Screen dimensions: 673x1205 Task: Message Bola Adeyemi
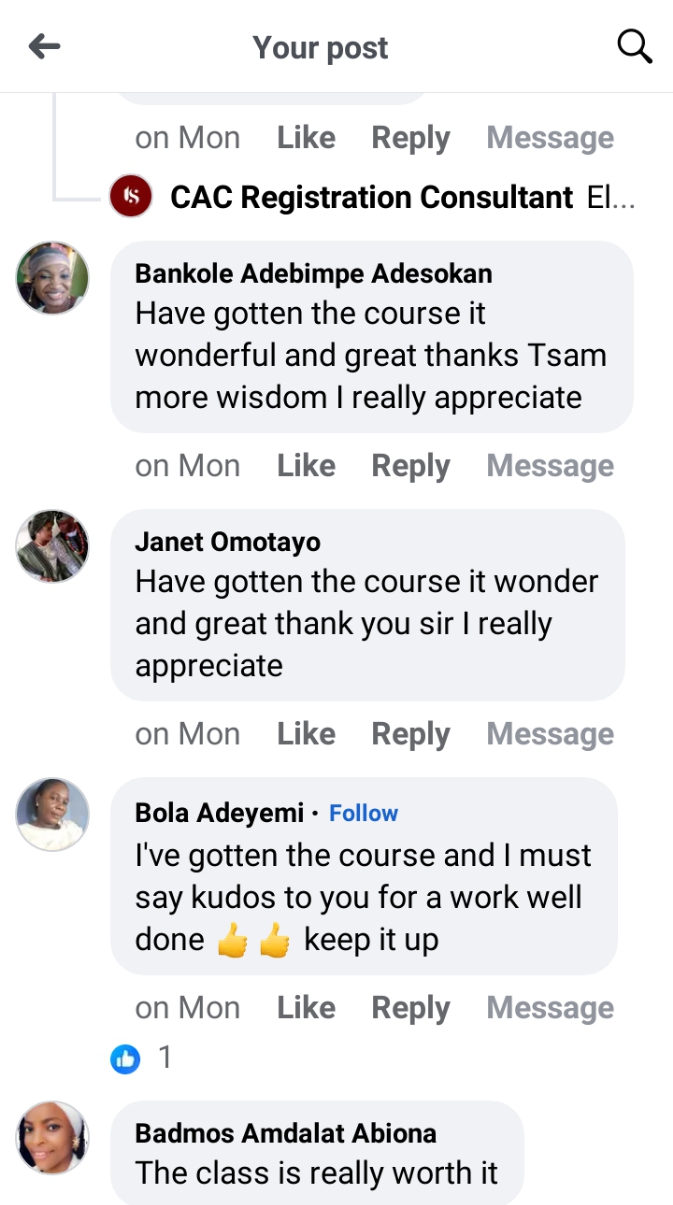[x=550, y=1008]
